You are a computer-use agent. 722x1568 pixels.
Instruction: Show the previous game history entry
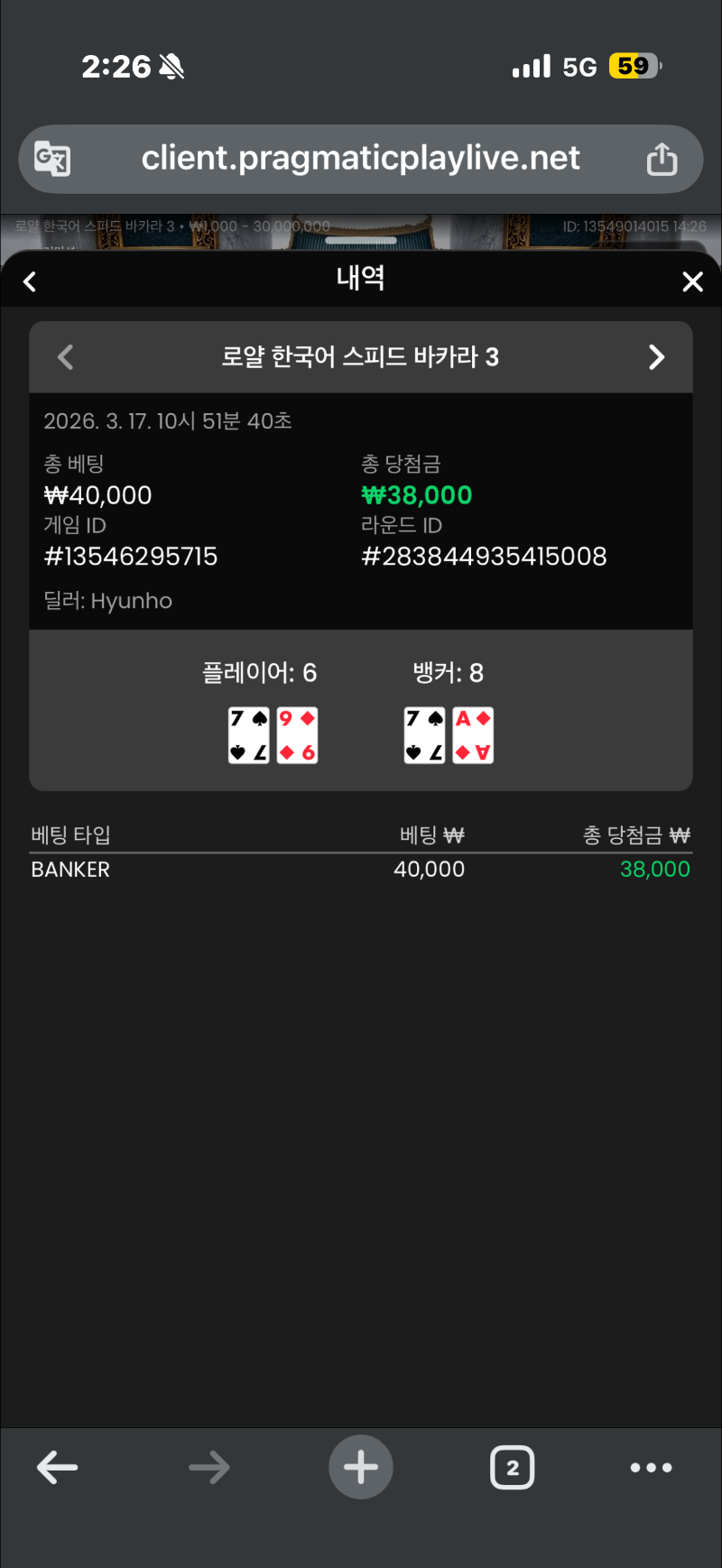(66, 357)
